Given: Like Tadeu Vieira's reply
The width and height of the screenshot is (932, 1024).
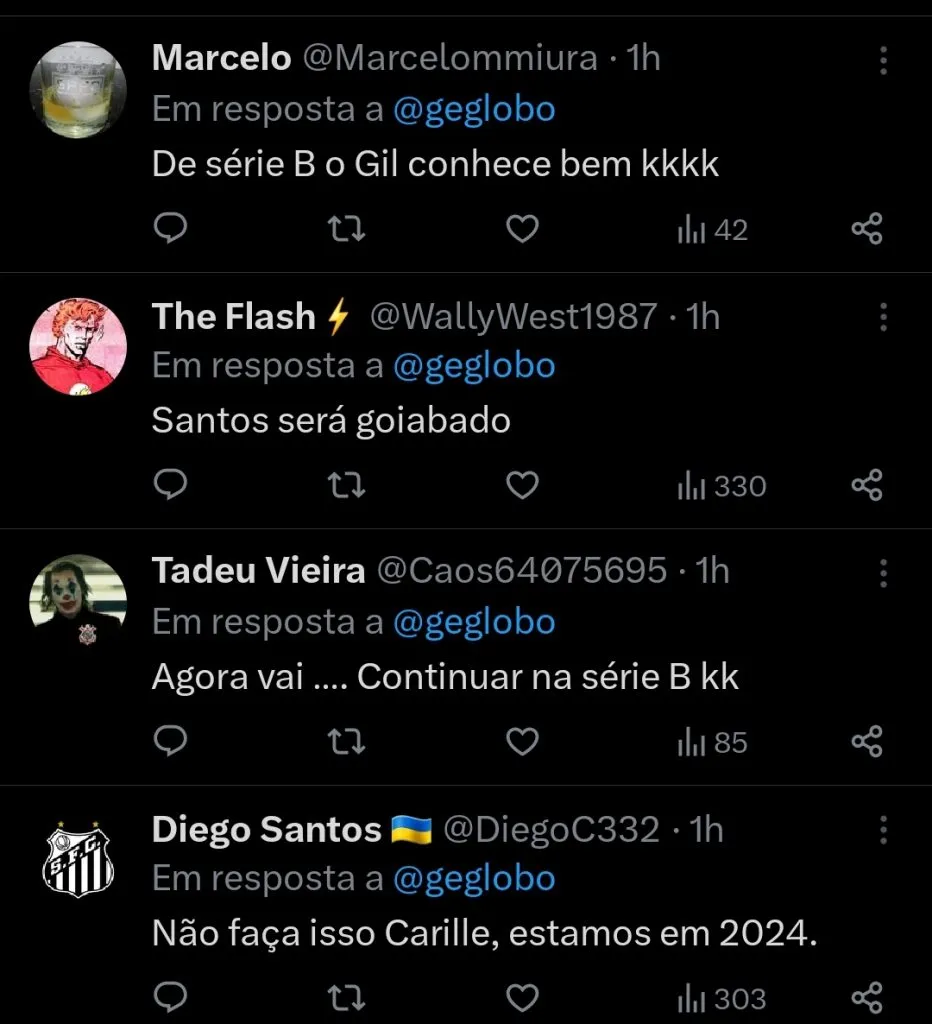Looking at the screenshot, I should pyautogui.click(x=521, y=742).
